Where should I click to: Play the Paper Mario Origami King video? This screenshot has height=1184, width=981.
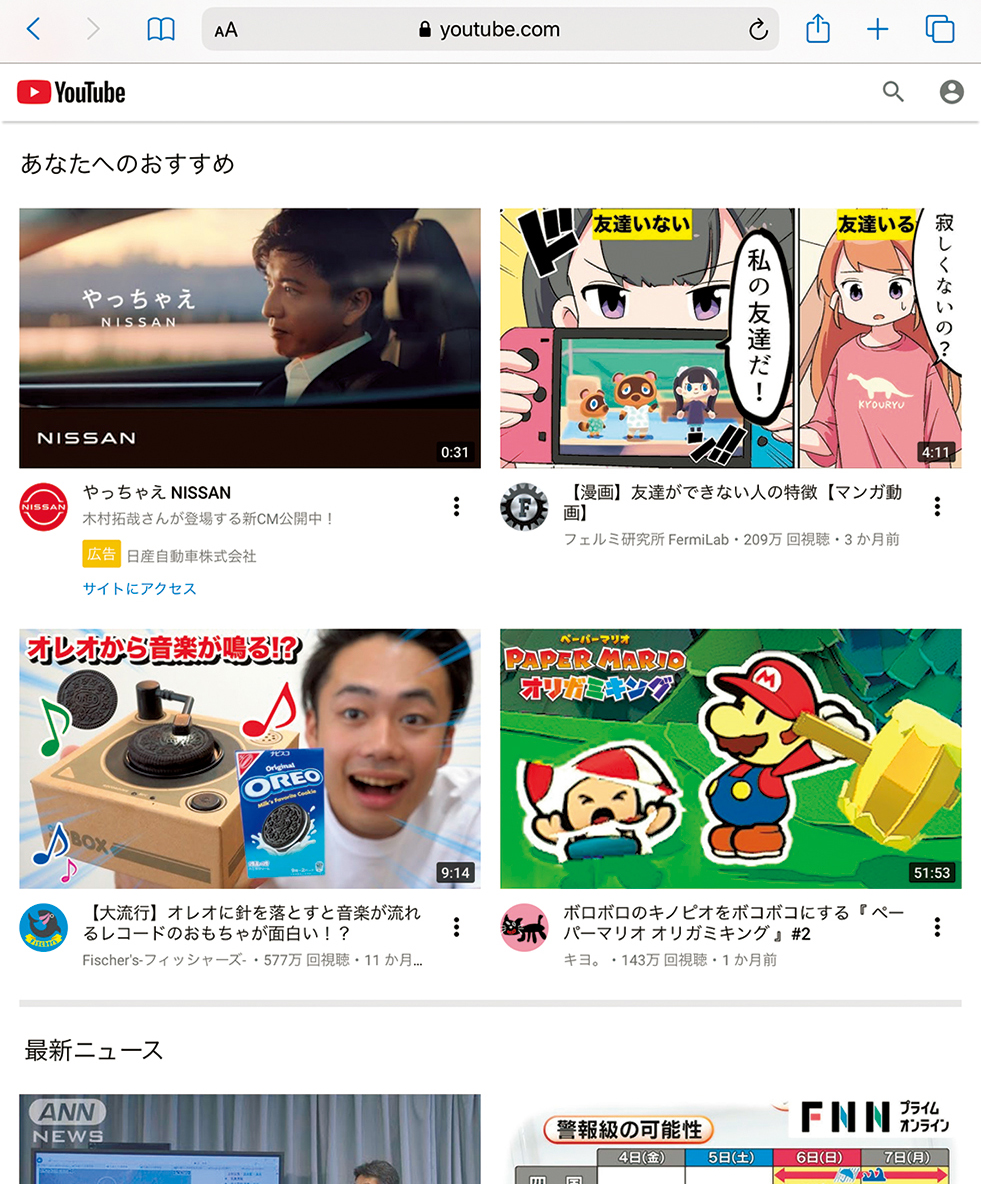[730, 758]
